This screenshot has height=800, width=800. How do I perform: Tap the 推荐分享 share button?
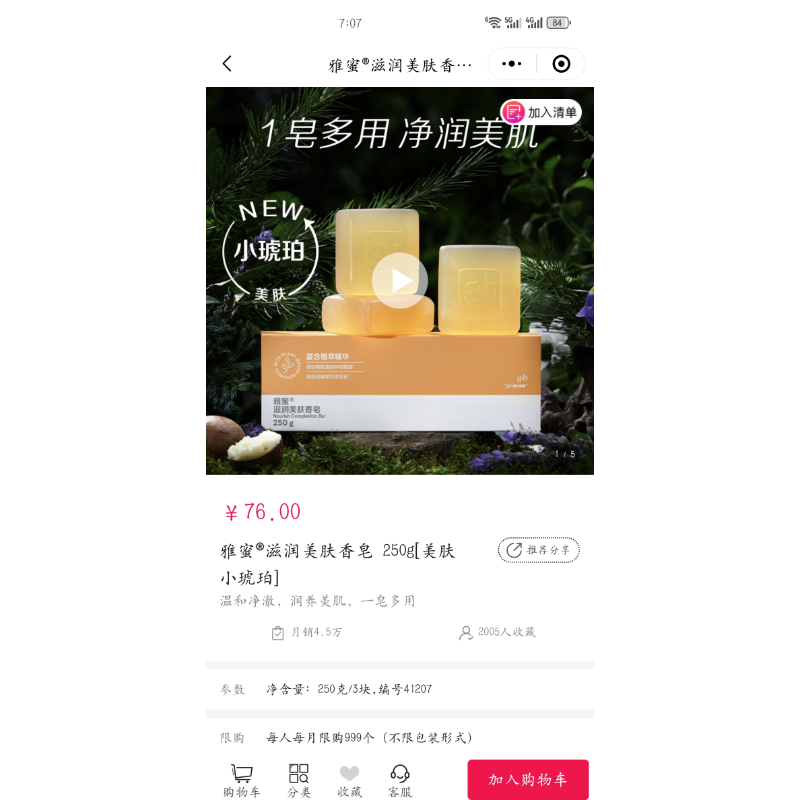pyautogui.click(x=539, y=550)
